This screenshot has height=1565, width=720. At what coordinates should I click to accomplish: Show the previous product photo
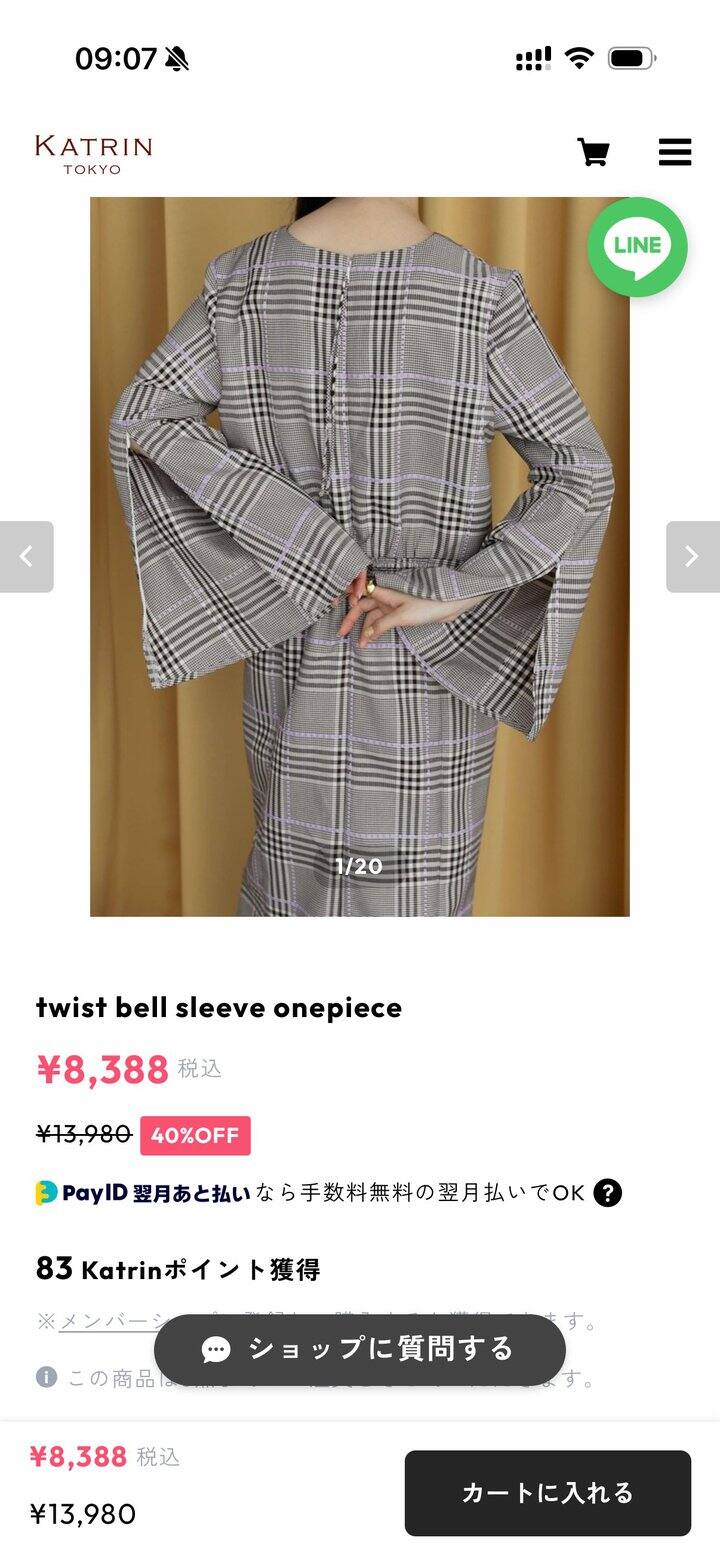[x=27, y=557]
